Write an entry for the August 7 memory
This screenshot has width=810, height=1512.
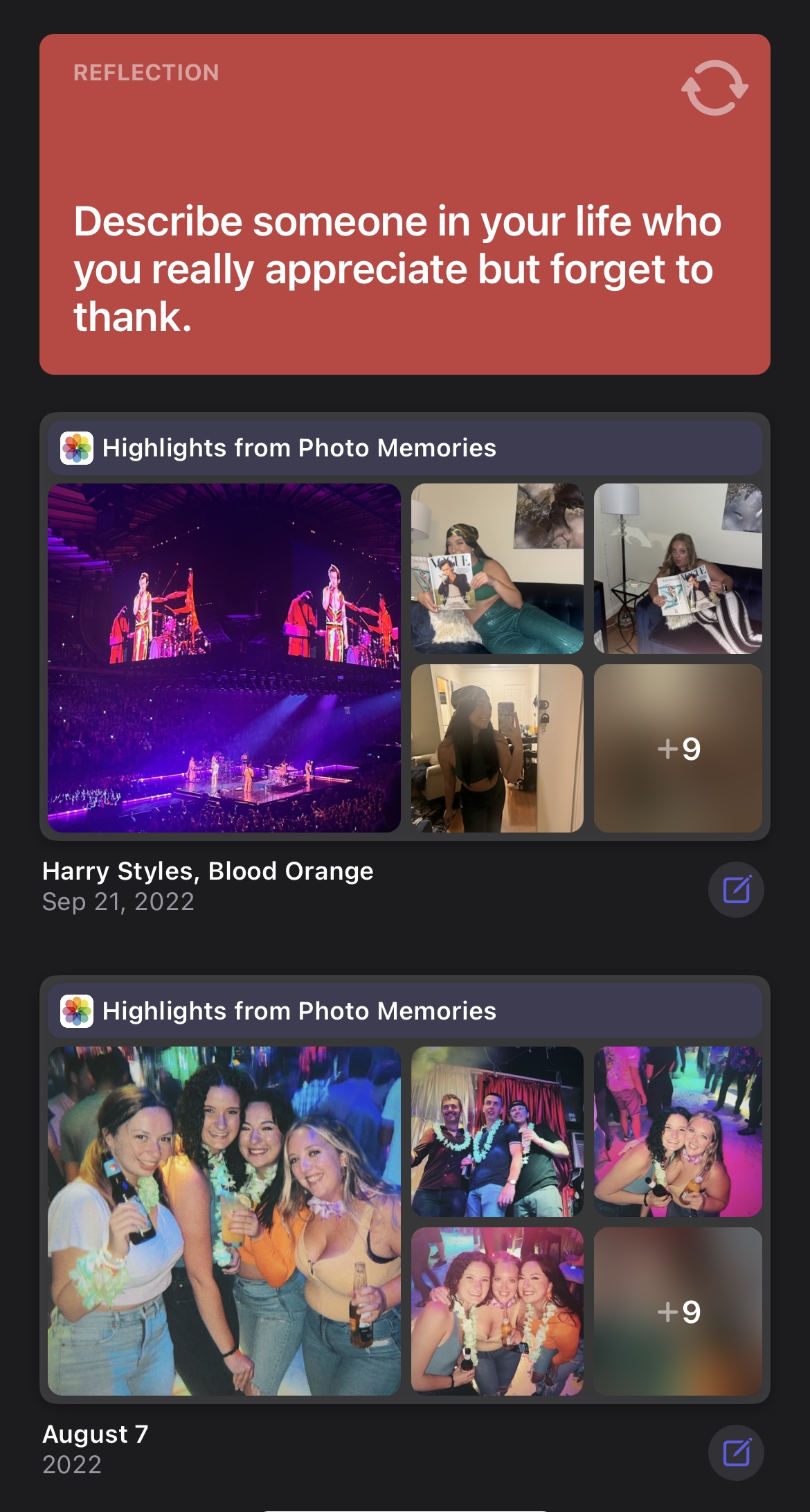(736, 1452)
